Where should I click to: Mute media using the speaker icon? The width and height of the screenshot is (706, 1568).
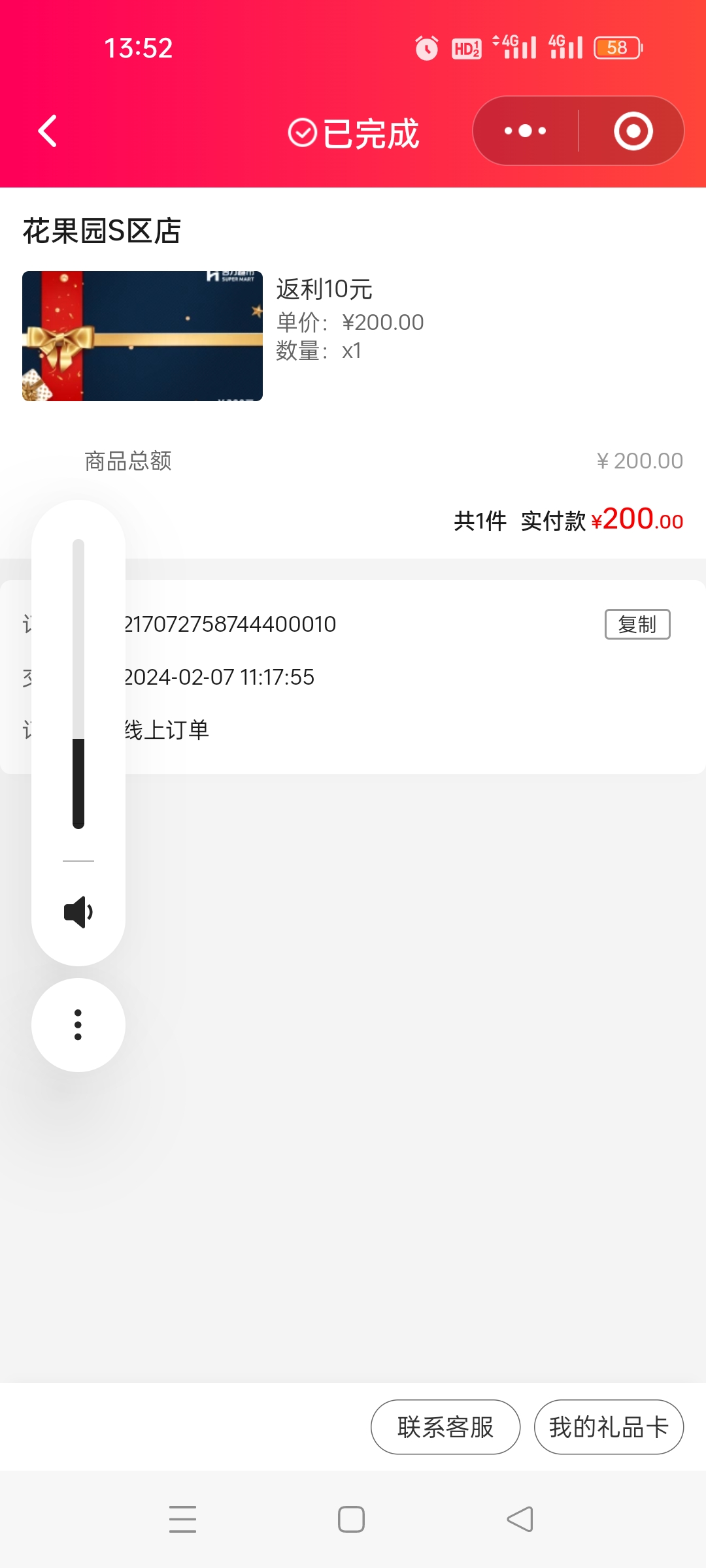[x=78, y=912]
